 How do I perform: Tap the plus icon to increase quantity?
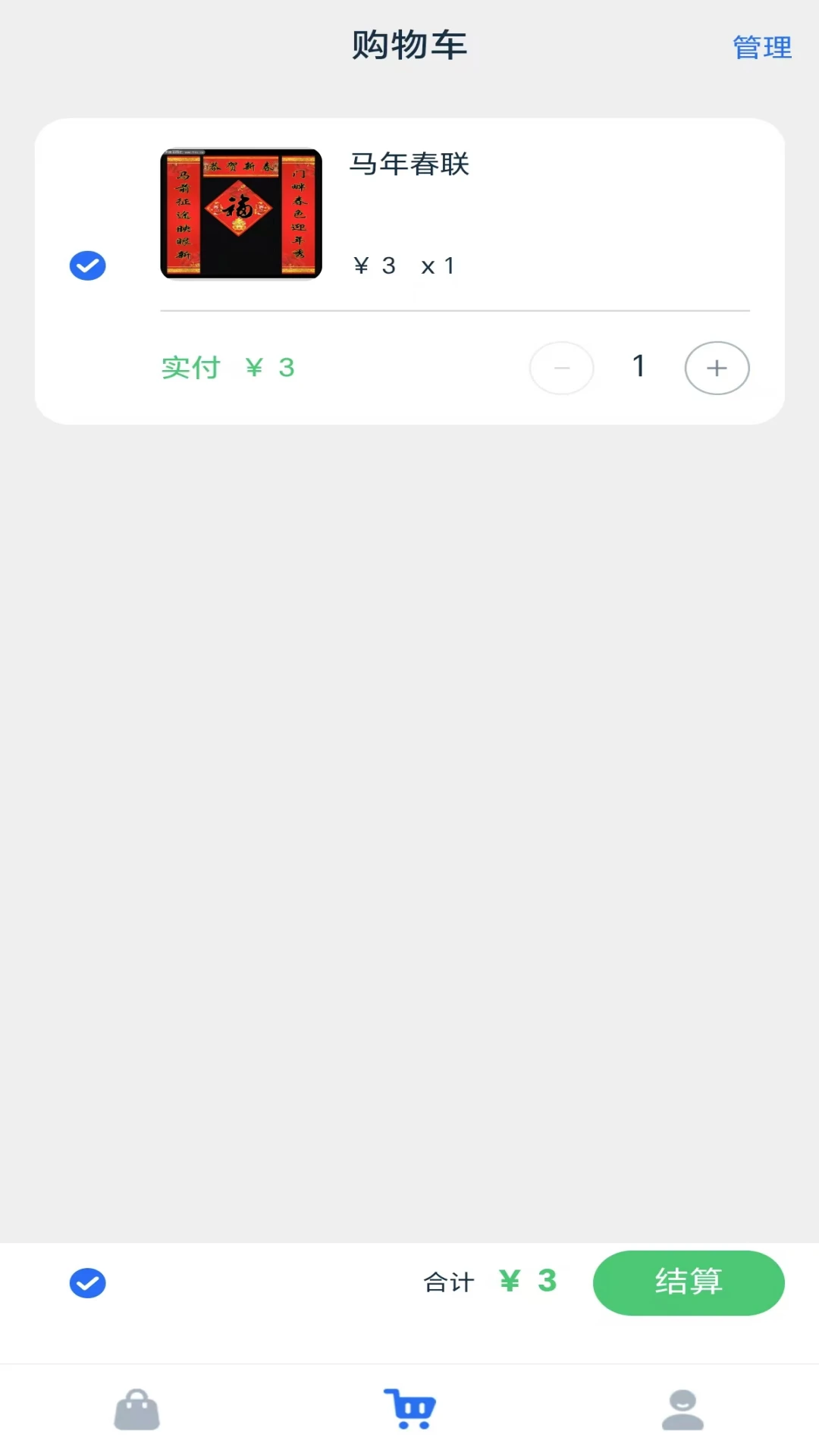(717, 368)
